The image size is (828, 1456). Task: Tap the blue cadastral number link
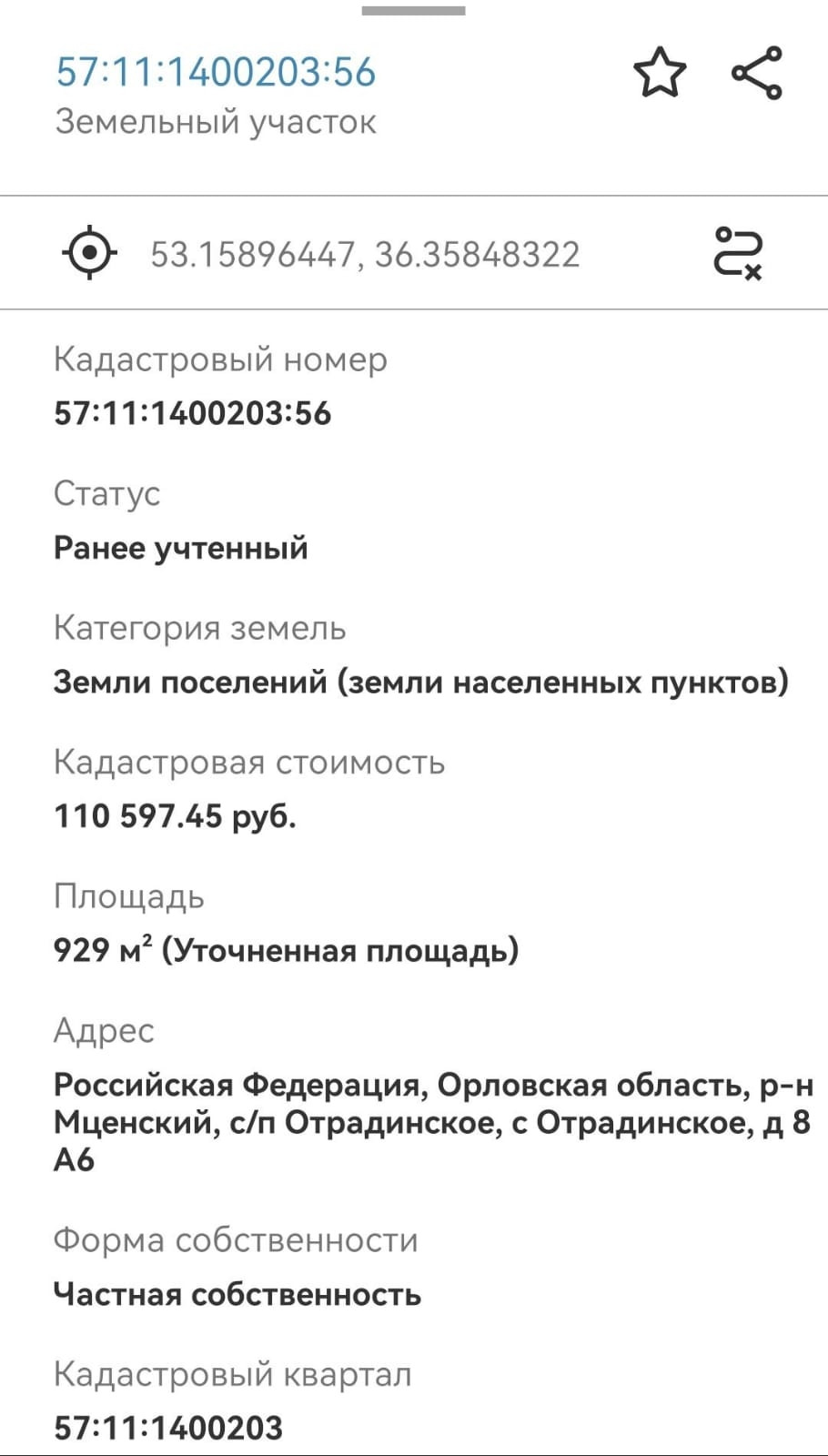coord(216,72)
